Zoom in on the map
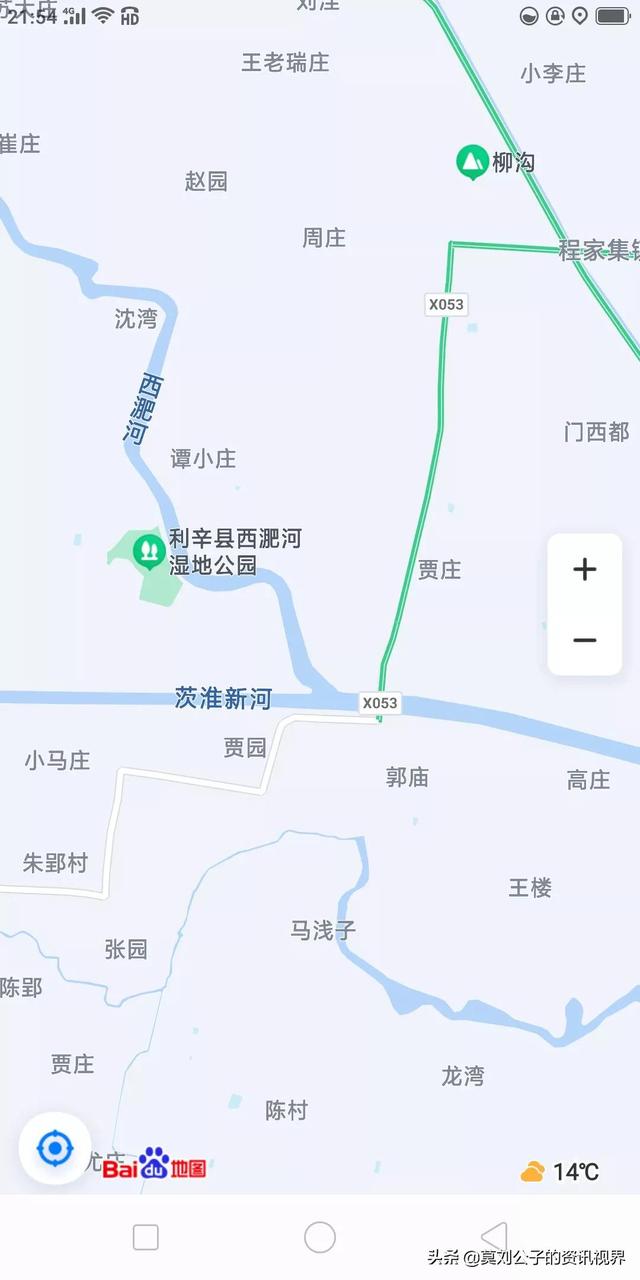640x1280 pixels. 584,570
